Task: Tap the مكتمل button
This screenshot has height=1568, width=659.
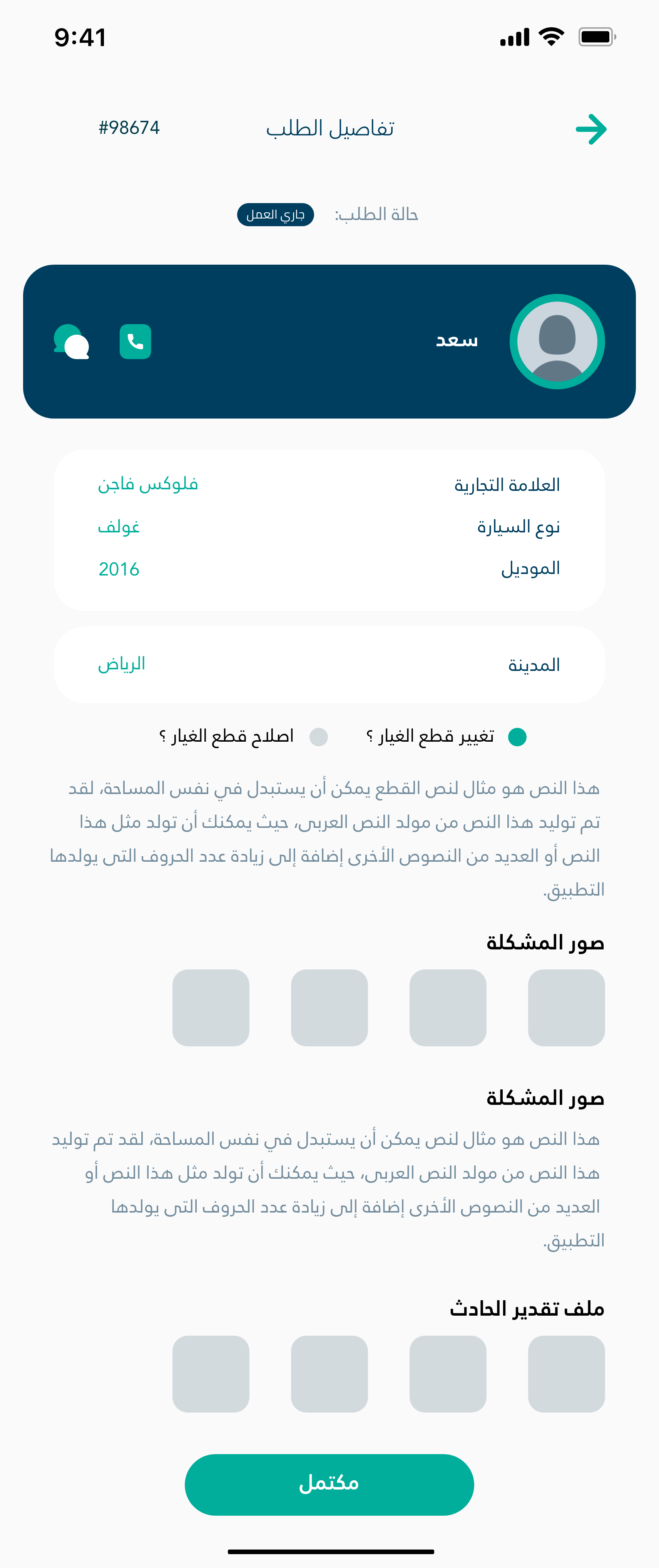Action: (x=329, y=1484)
